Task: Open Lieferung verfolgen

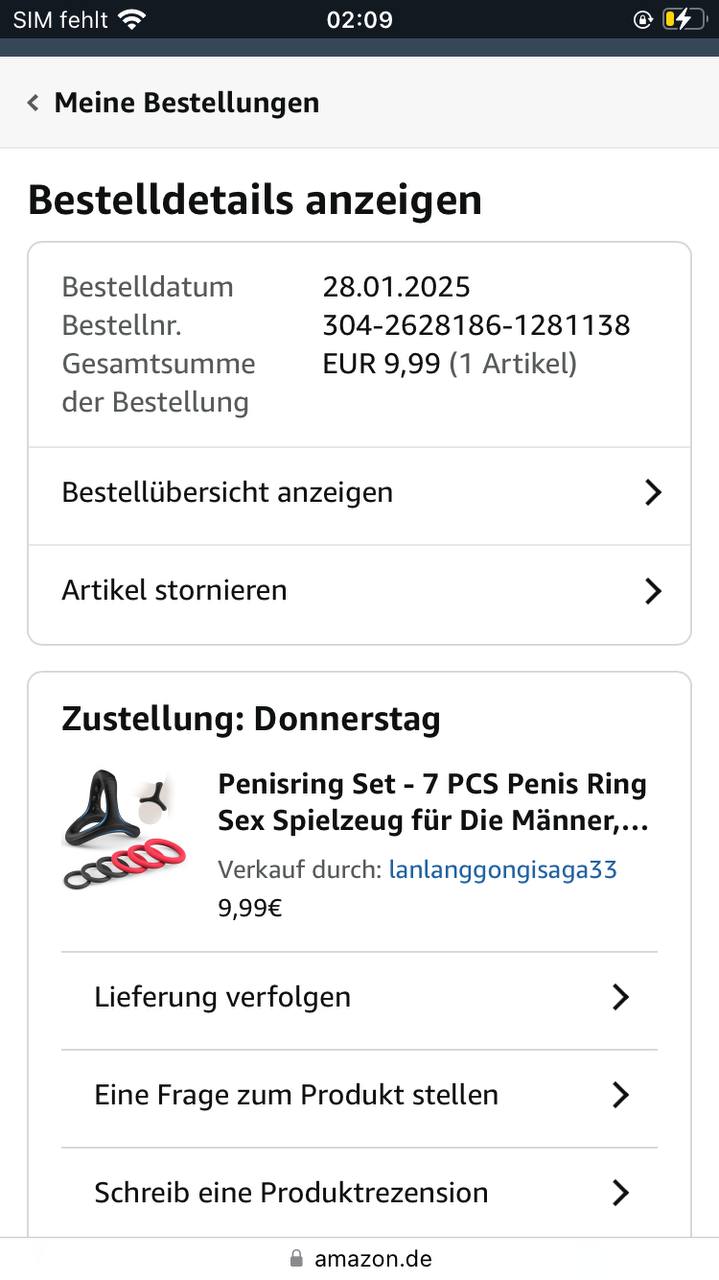Action: point(359,998)
